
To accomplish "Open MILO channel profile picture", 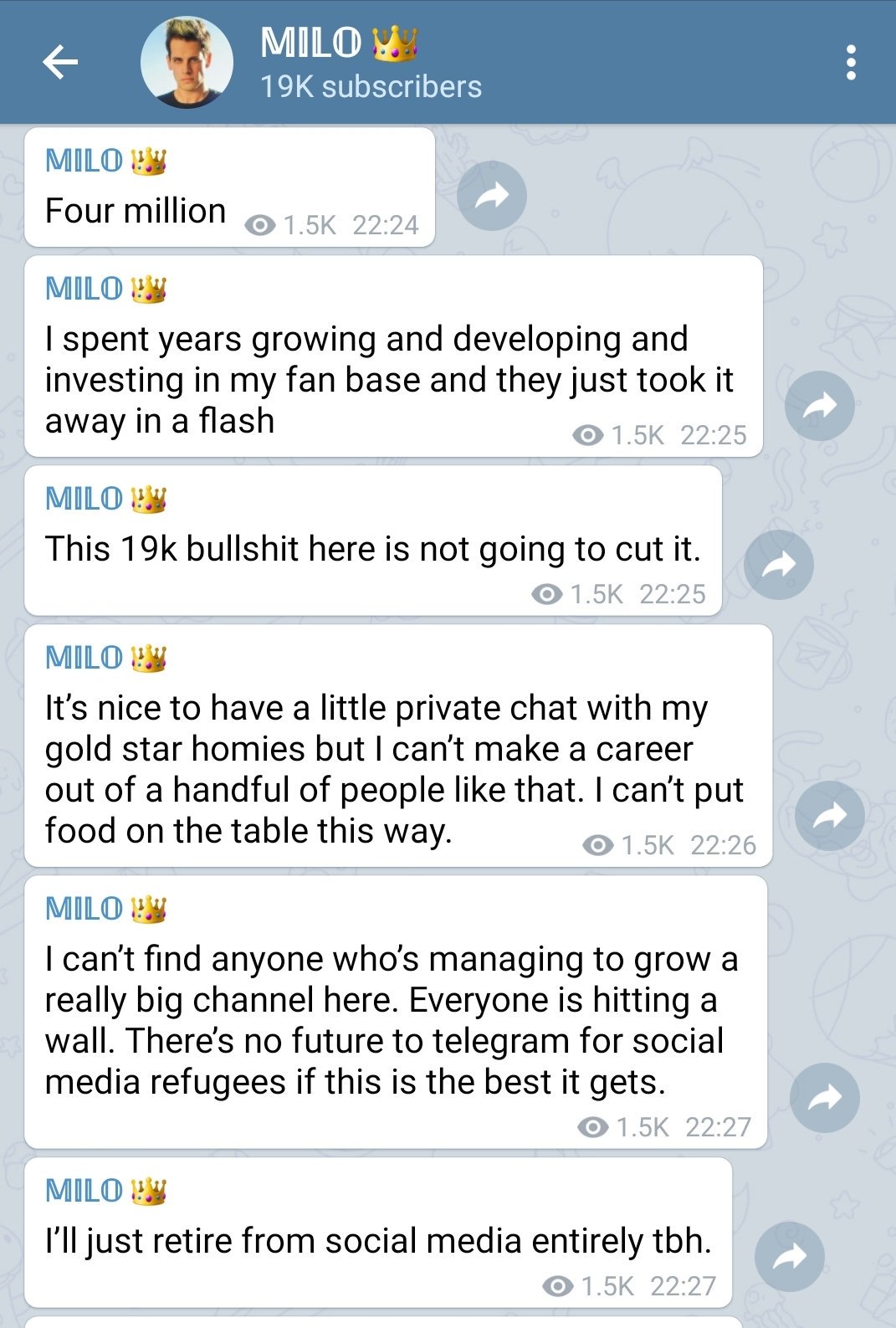I will [187, 62].
